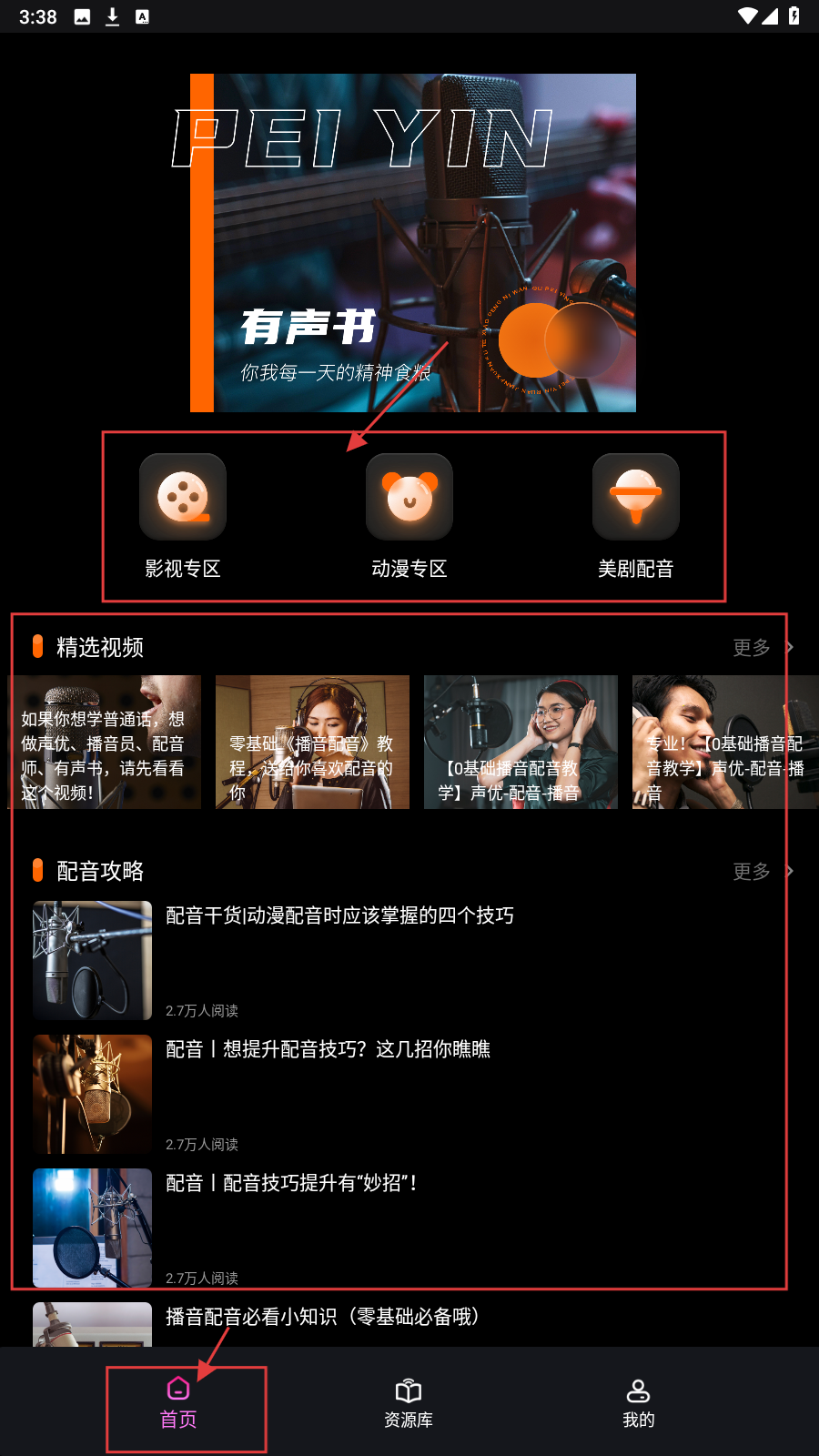
Task: Switch to the 我的 tab
Action: (638, 1403)
